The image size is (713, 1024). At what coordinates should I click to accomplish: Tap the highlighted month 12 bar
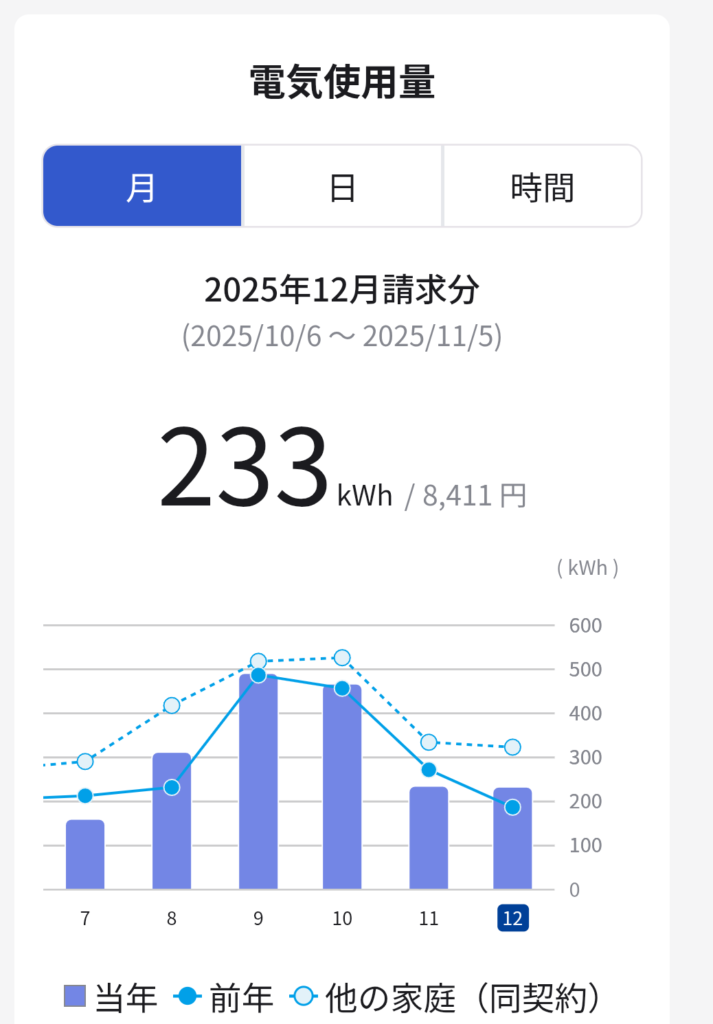(512, 839)
